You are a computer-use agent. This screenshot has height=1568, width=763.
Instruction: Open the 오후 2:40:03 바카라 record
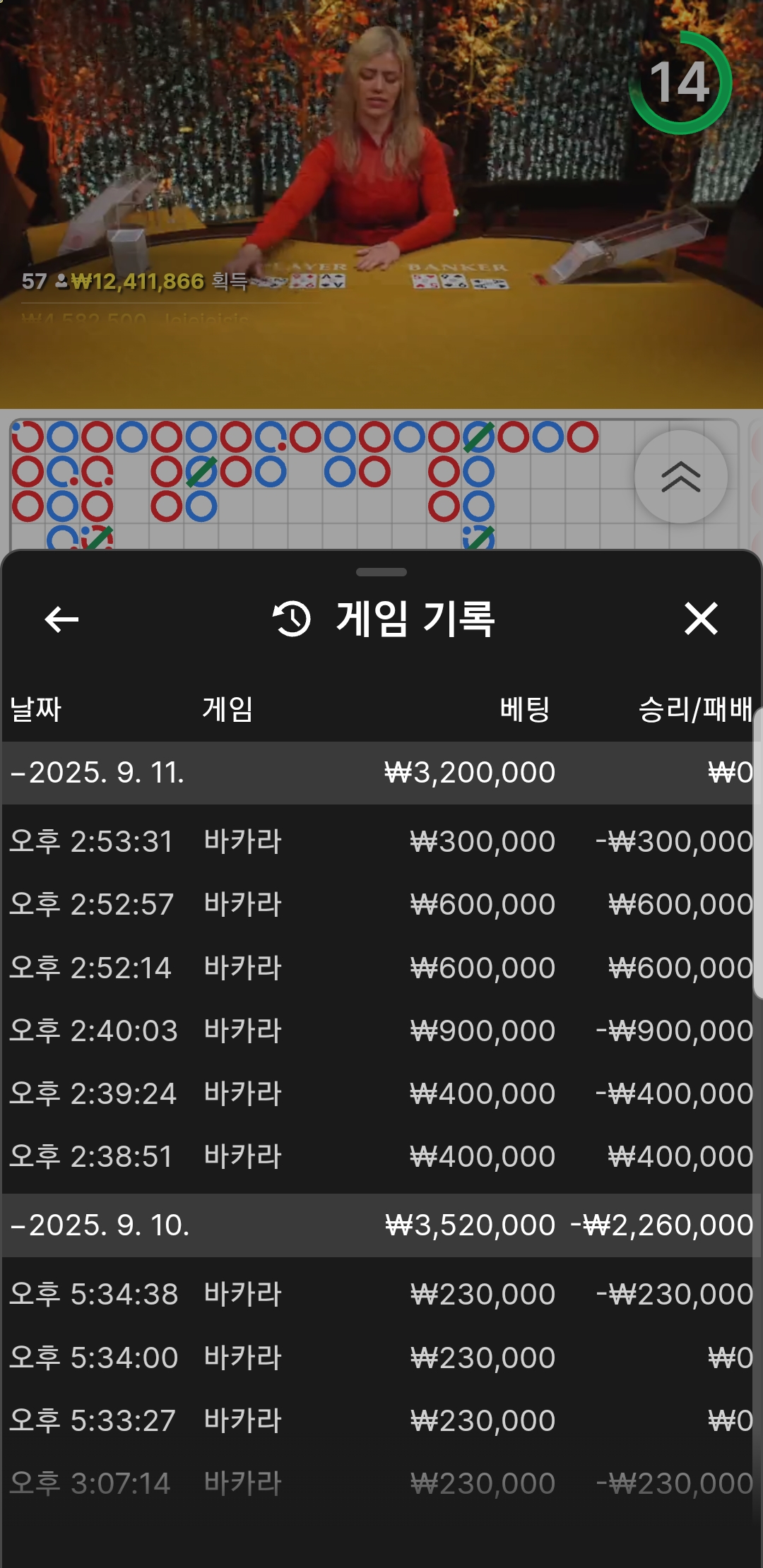click(x=381, y=1031)
